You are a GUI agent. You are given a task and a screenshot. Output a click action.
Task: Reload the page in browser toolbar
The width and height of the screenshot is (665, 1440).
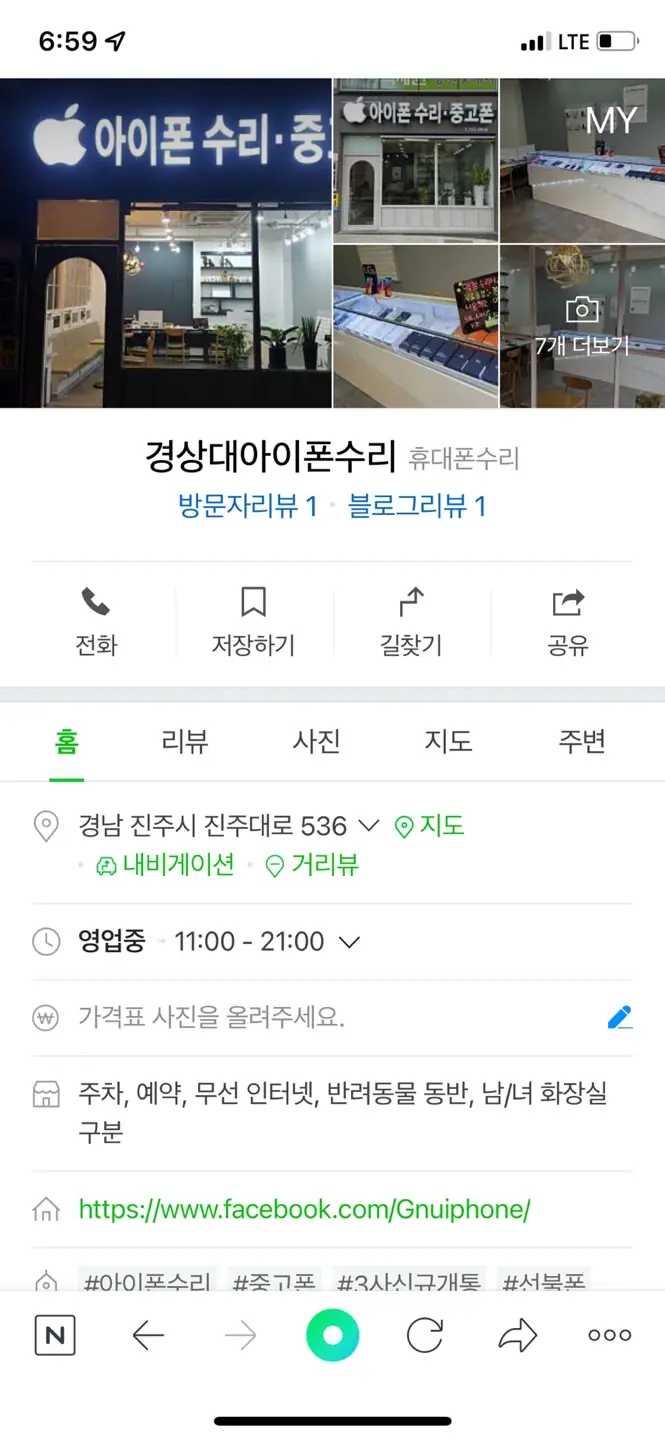425,1335
